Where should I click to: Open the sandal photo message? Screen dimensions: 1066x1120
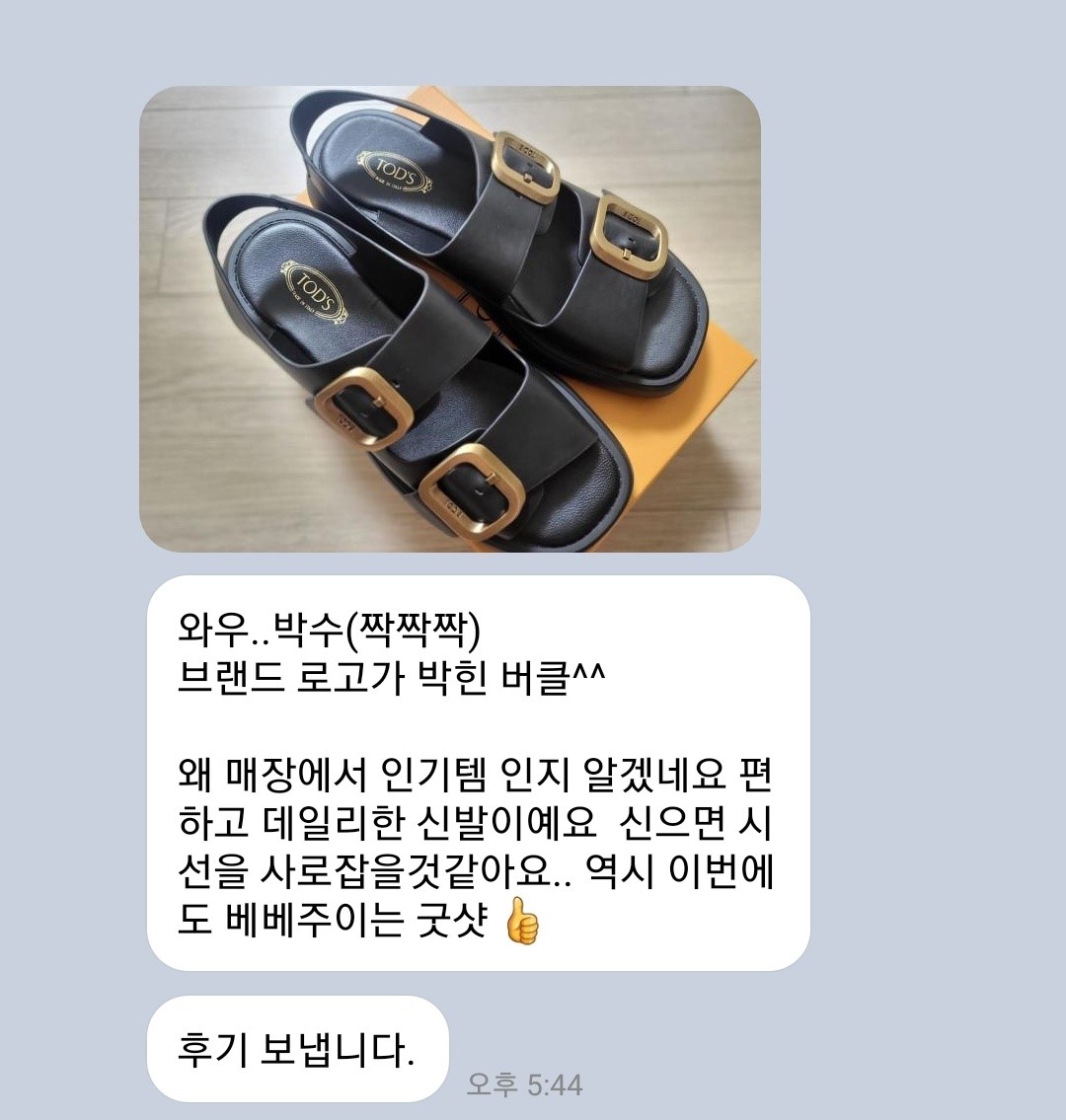click(x=449, y=319)
